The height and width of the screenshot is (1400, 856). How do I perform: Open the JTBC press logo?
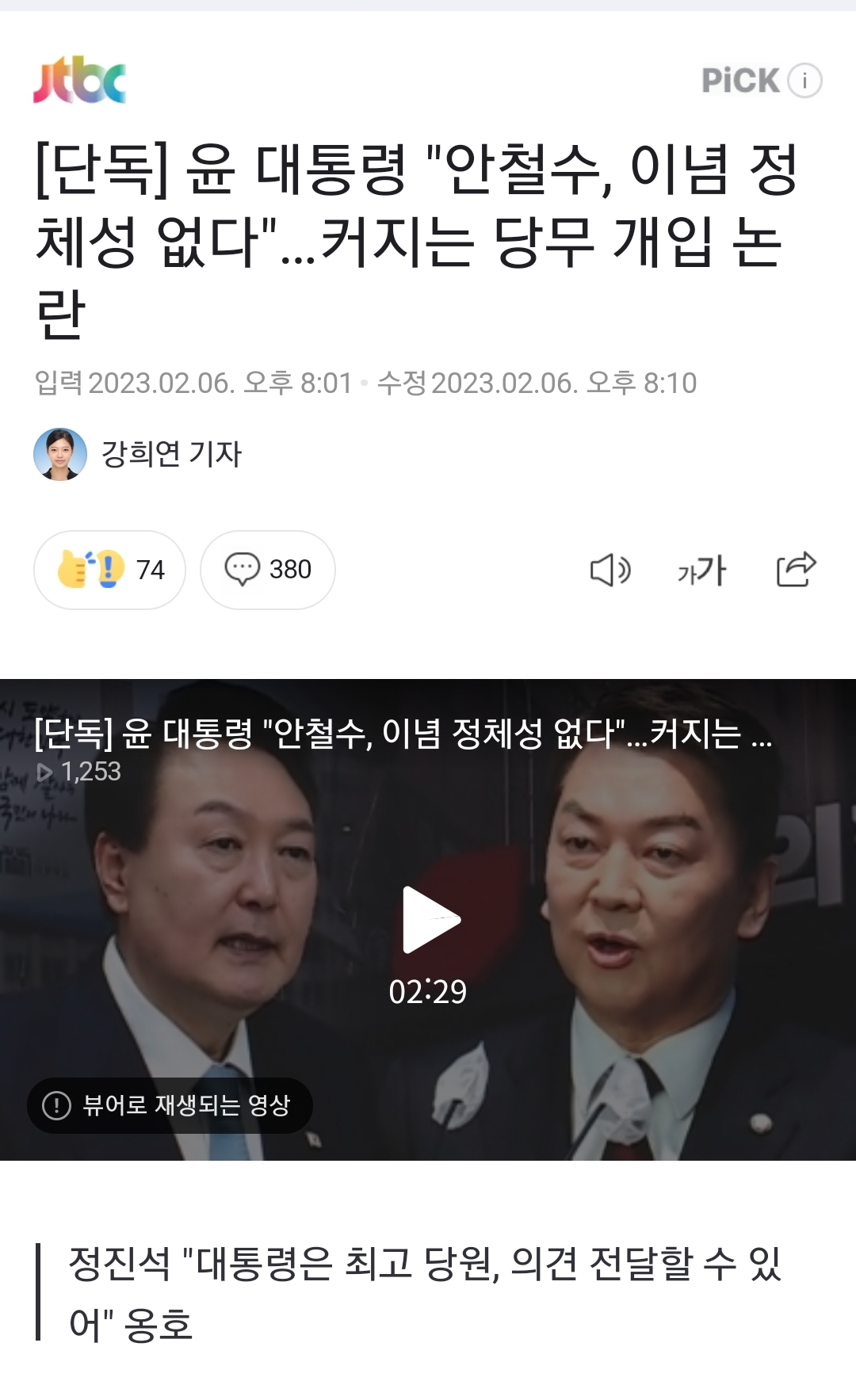(79, 79)
